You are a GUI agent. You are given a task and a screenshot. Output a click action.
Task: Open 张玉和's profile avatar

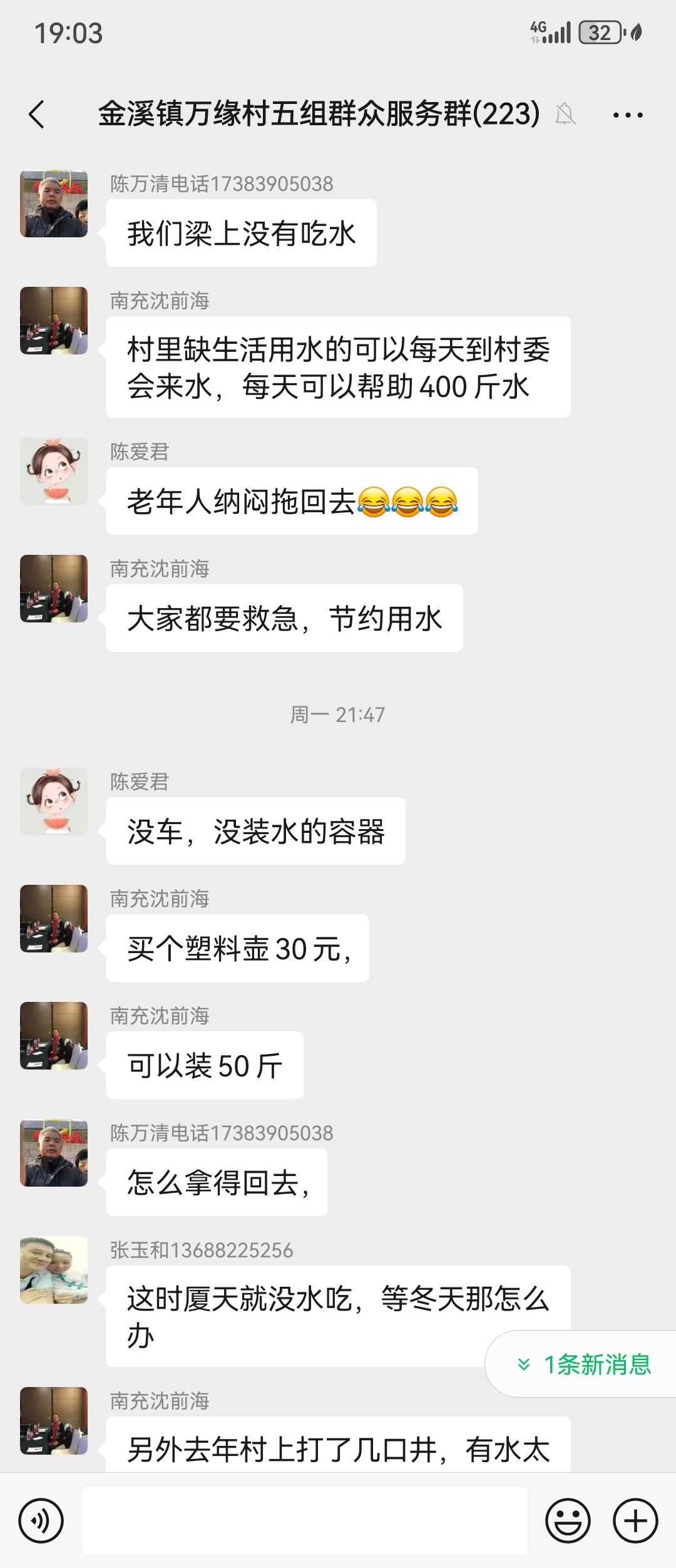[x=54, y=1269]
